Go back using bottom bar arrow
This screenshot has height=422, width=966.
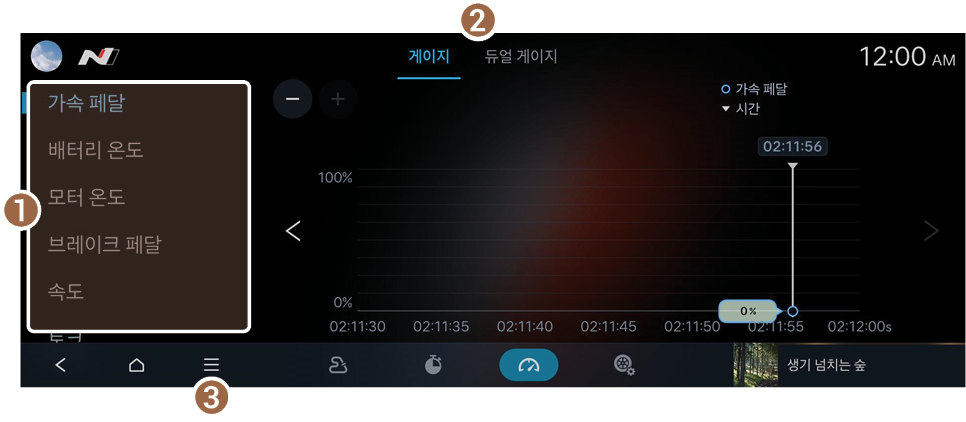61,365
